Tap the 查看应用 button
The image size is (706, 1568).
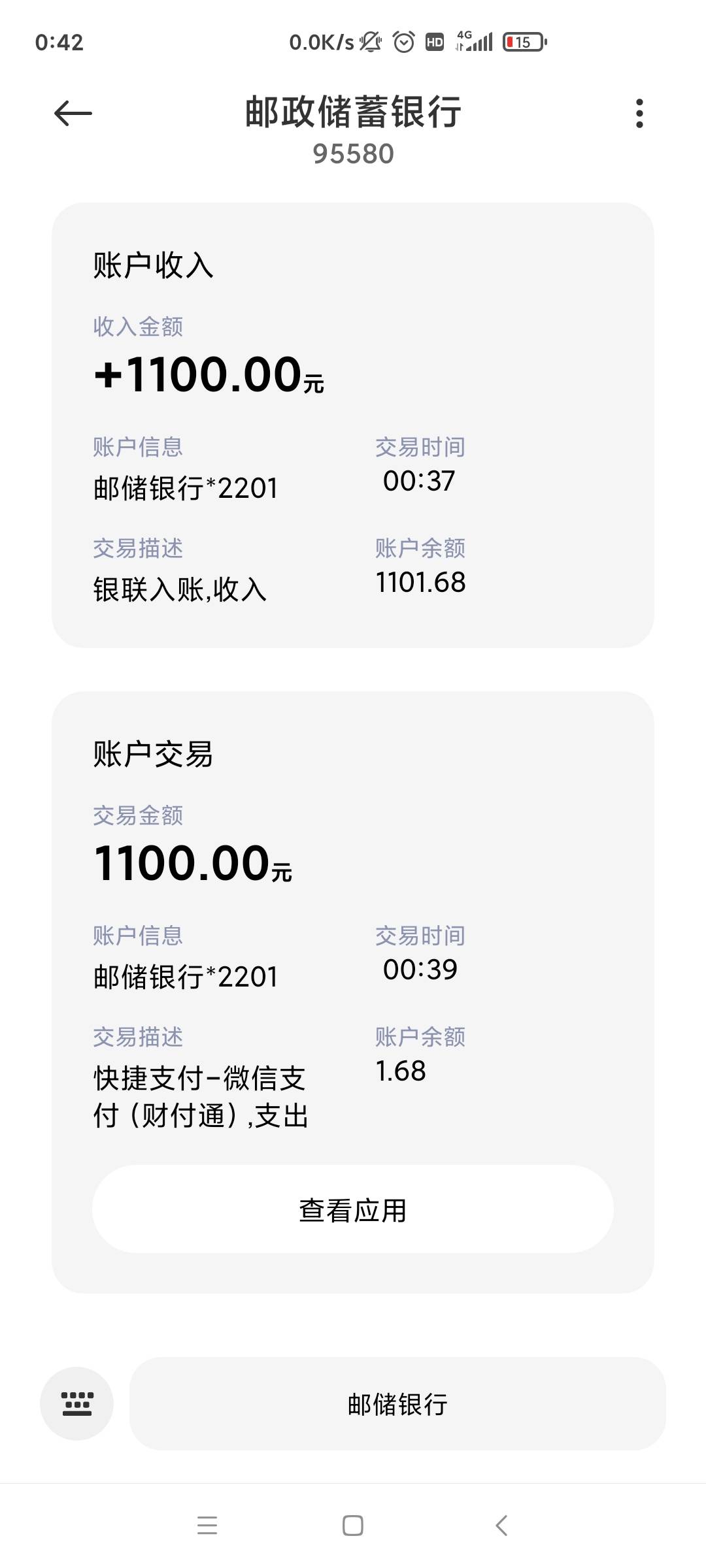352,1210
